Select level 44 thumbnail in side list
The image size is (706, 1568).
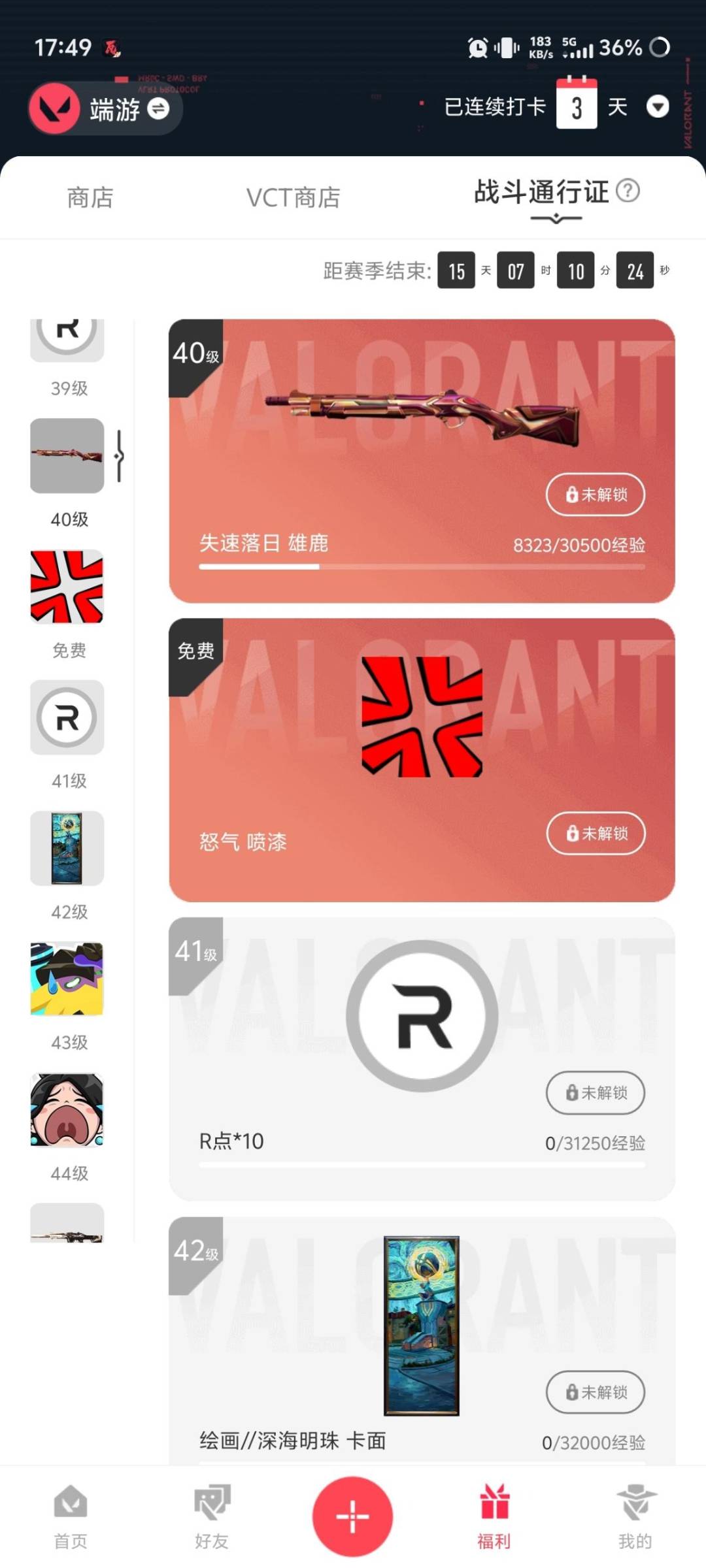click(67, 1109)
